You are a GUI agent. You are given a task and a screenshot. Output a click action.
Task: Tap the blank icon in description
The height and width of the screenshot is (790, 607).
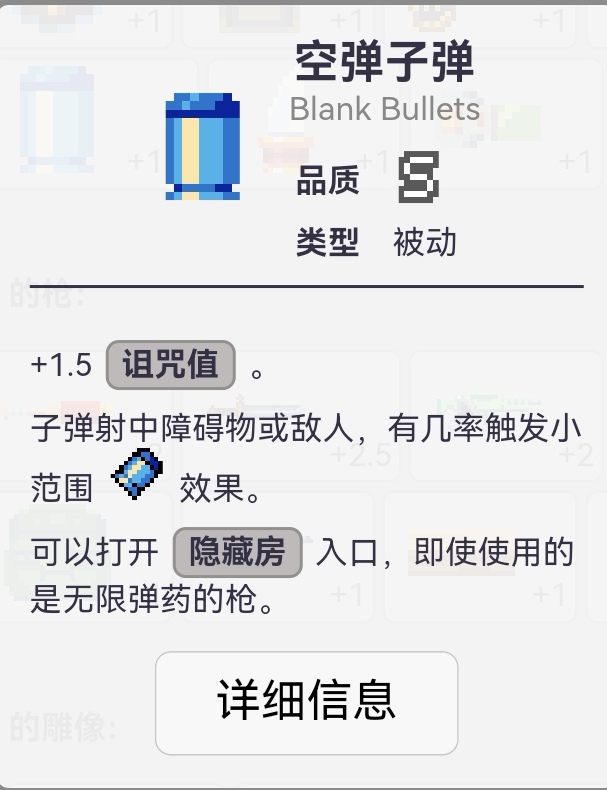point(137,476)
